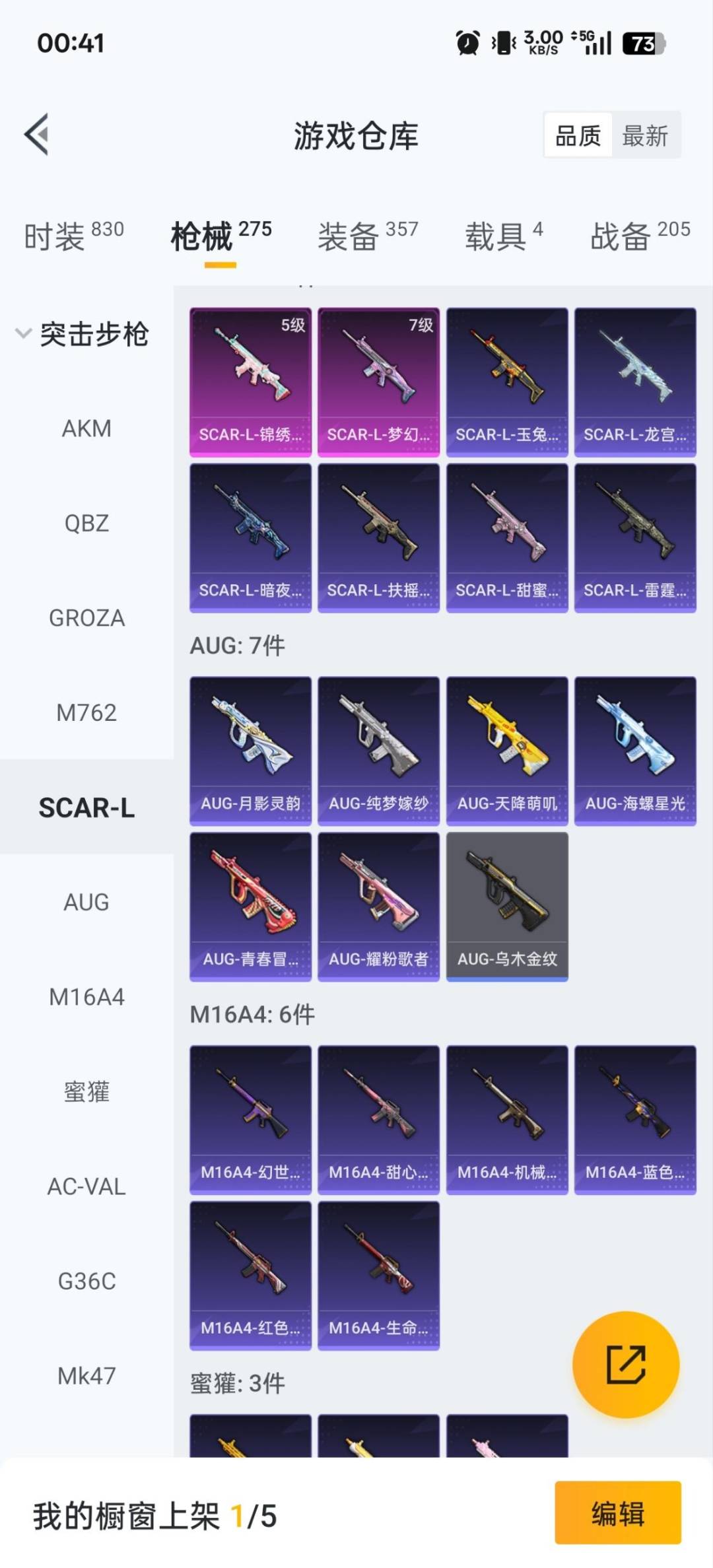Image resolution: width=713 pixels, height=1568 pixels.
Task: Tap the battery indicator showing 73
Action: click(644, 43)
